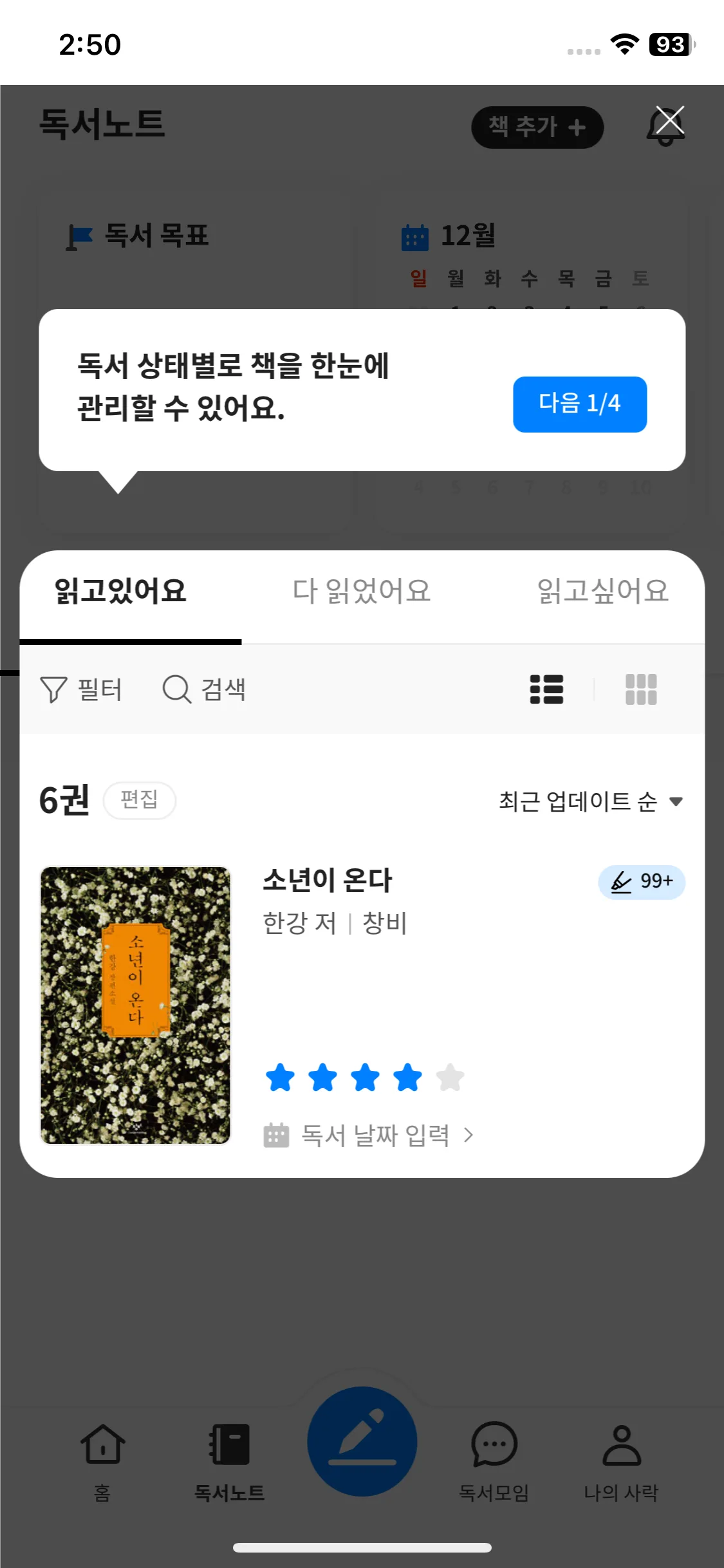Open the 필터 filter options
This screenshot has width=724, height=1568.
(x=81, y=689)
